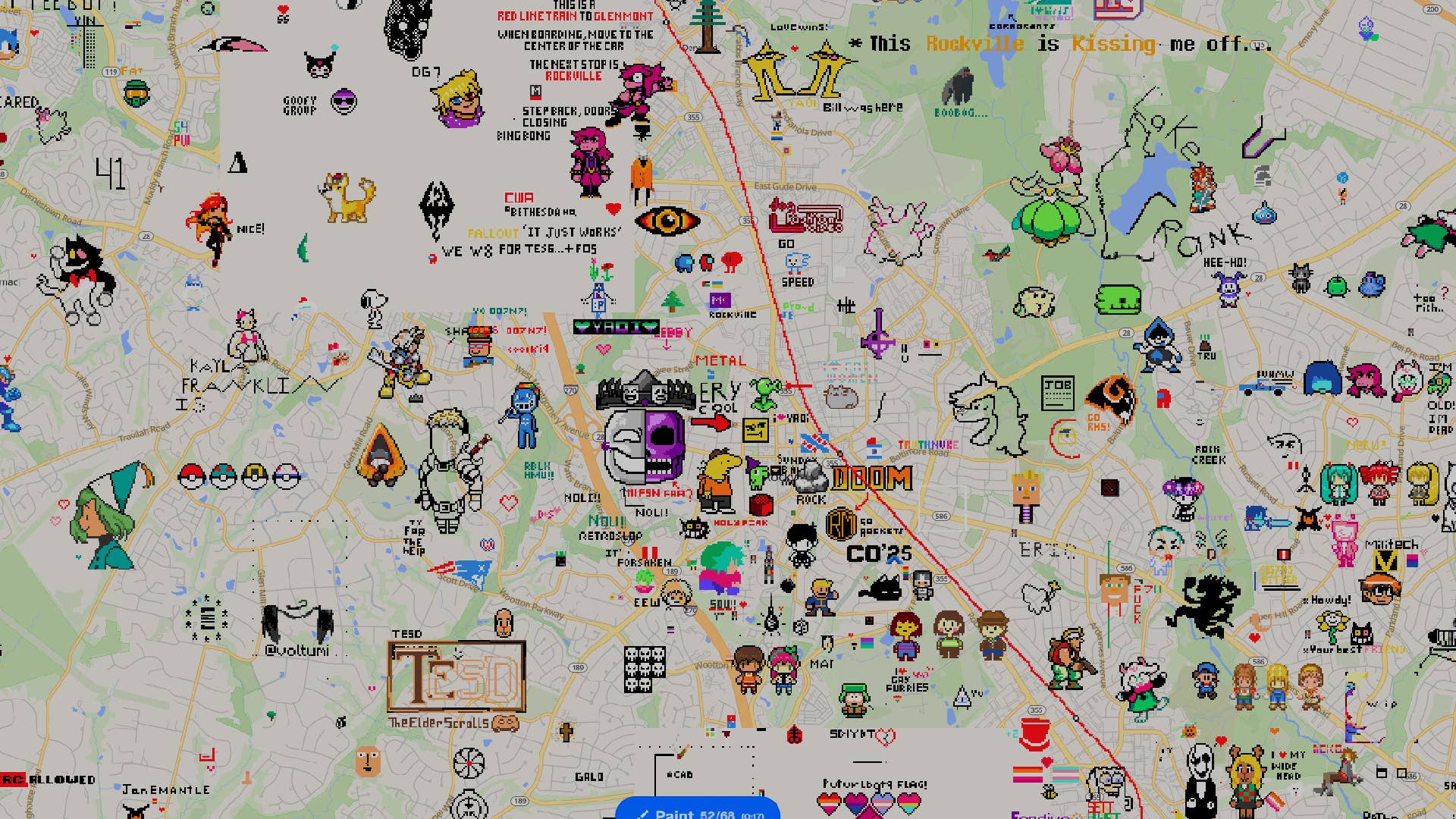Tap the blue Paint button
The width and height of the screenshot is (1456, 819).
coord(697,811)
